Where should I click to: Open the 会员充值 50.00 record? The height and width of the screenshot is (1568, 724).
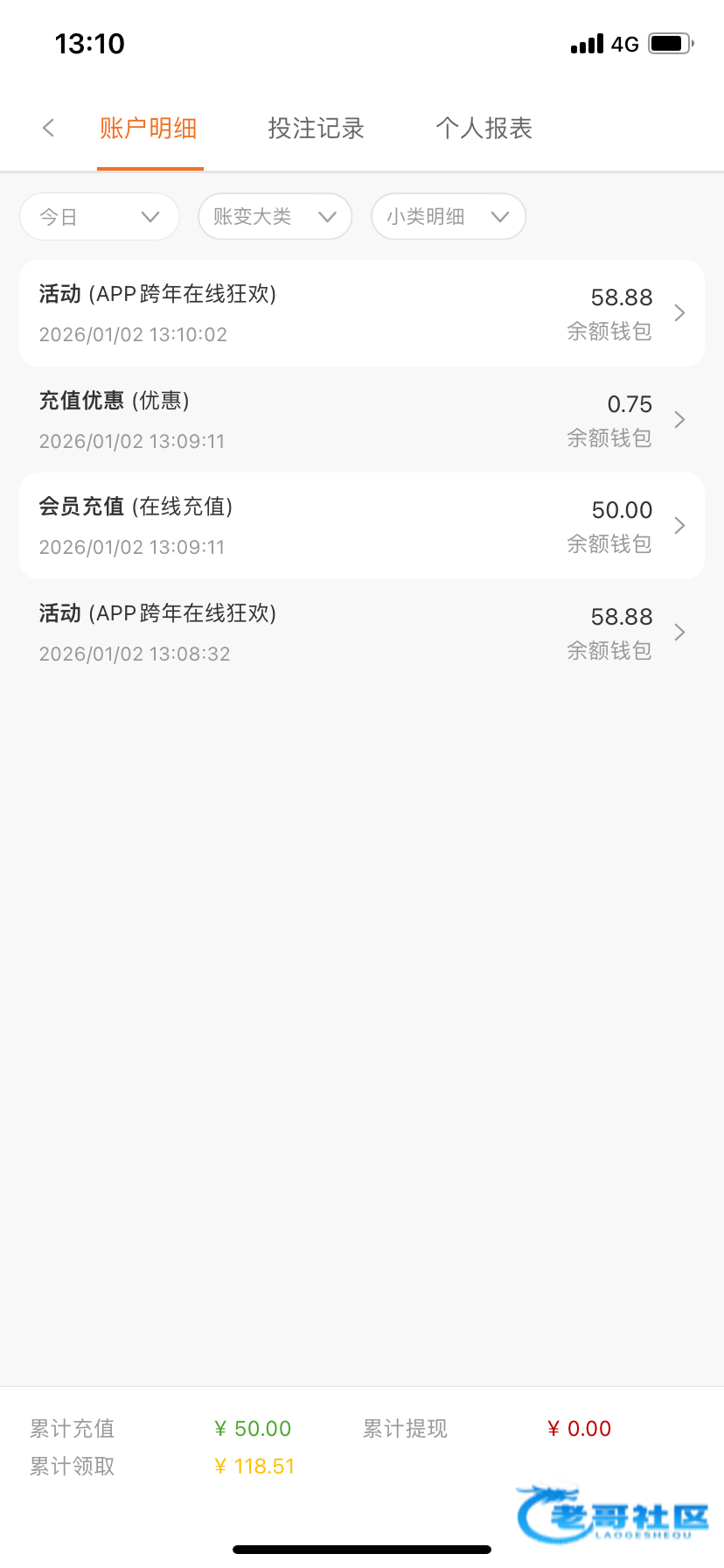click(362, 526)
